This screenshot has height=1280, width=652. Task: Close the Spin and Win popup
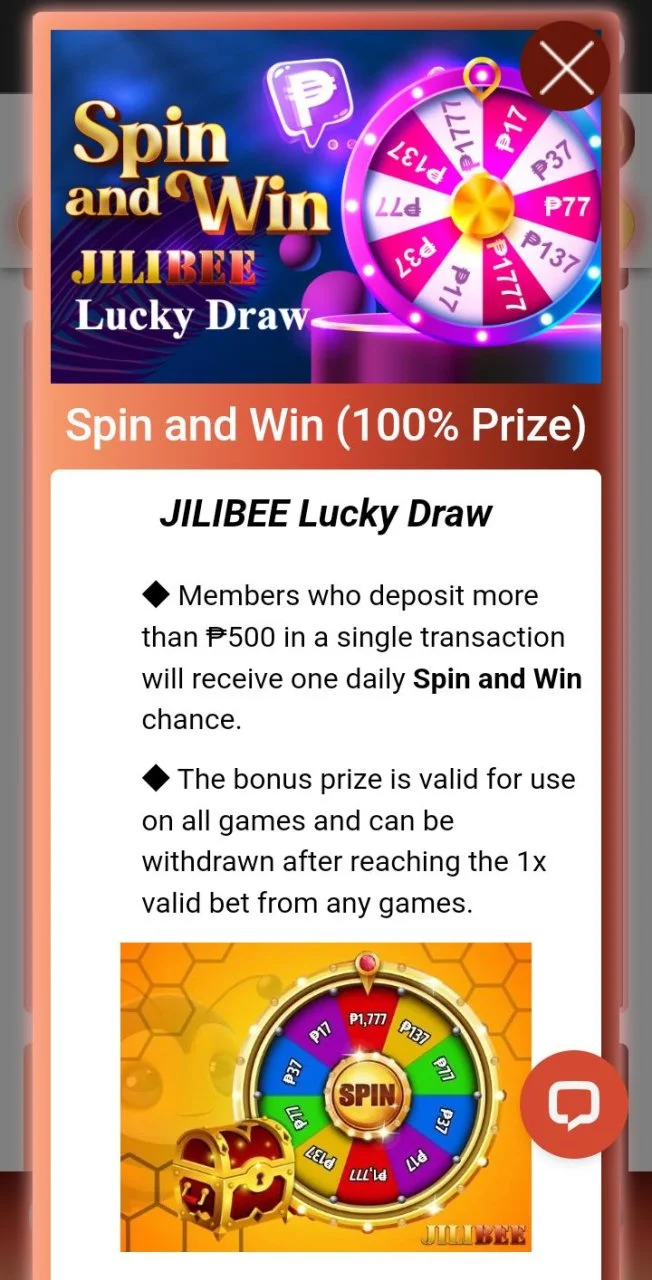[x=565, y=66]
